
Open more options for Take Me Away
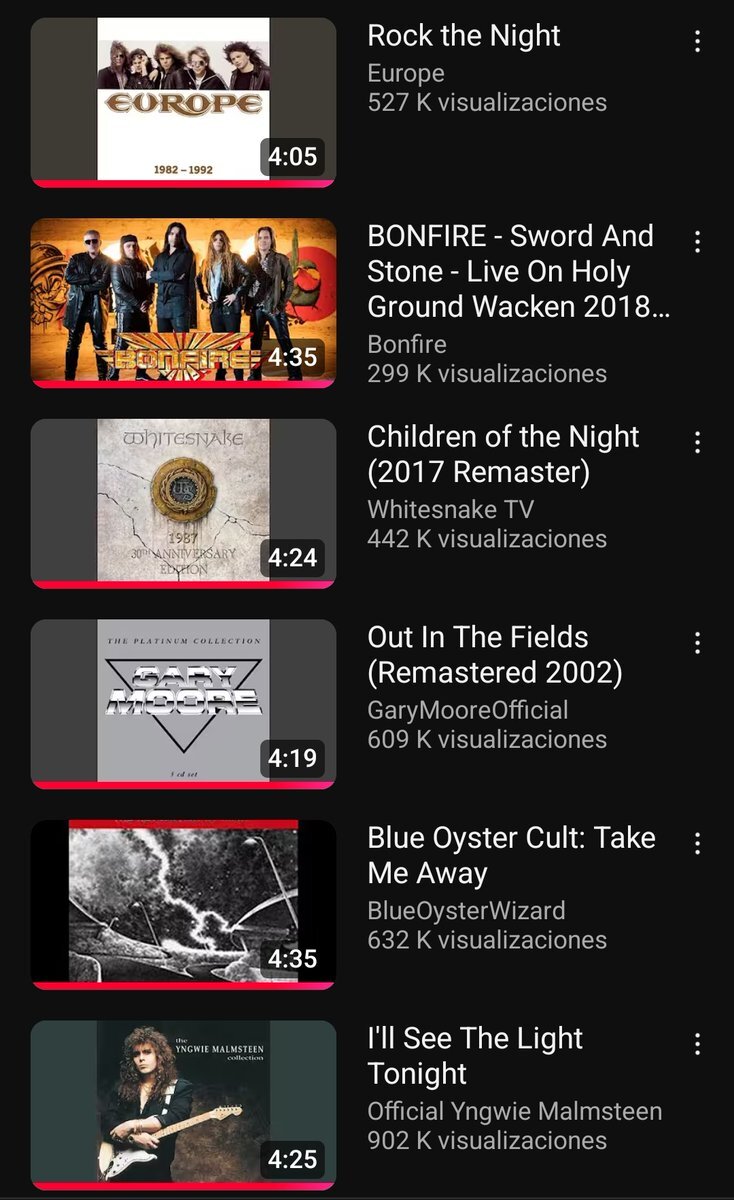pyautogui.click(x=697, y=843)
